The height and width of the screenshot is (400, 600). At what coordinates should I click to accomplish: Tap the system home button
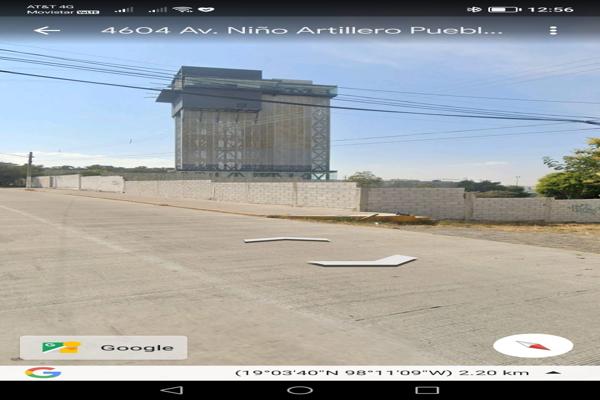coord(300,390)
